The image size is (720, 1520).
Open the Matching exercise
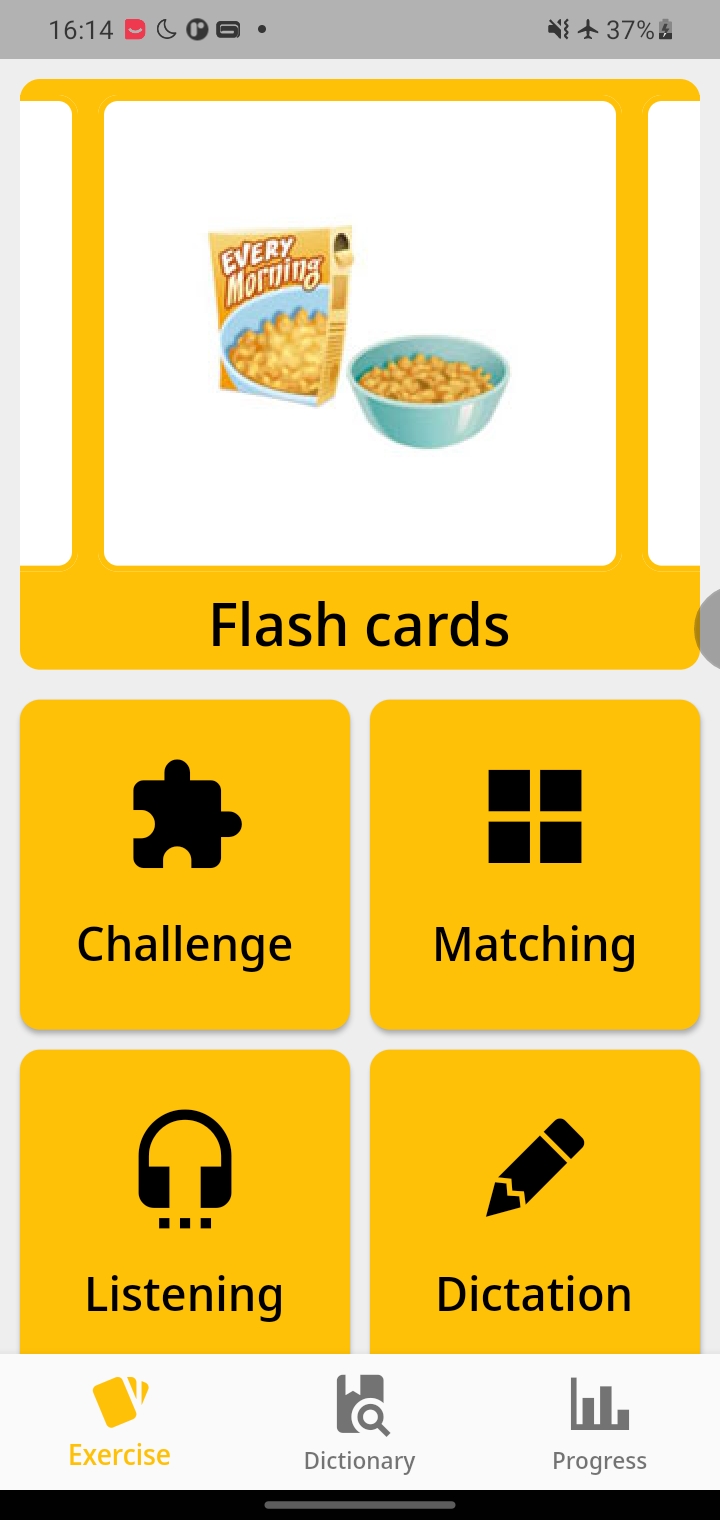pyautogui.click(x=535, y=865)
